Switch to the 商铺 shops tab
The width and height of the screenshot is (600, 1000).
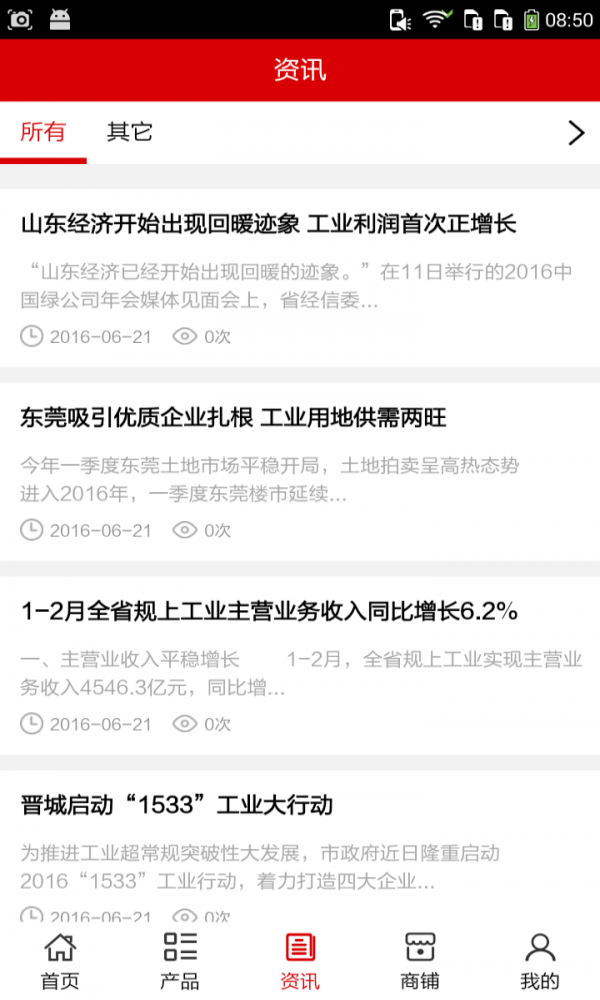pos(420,960)
